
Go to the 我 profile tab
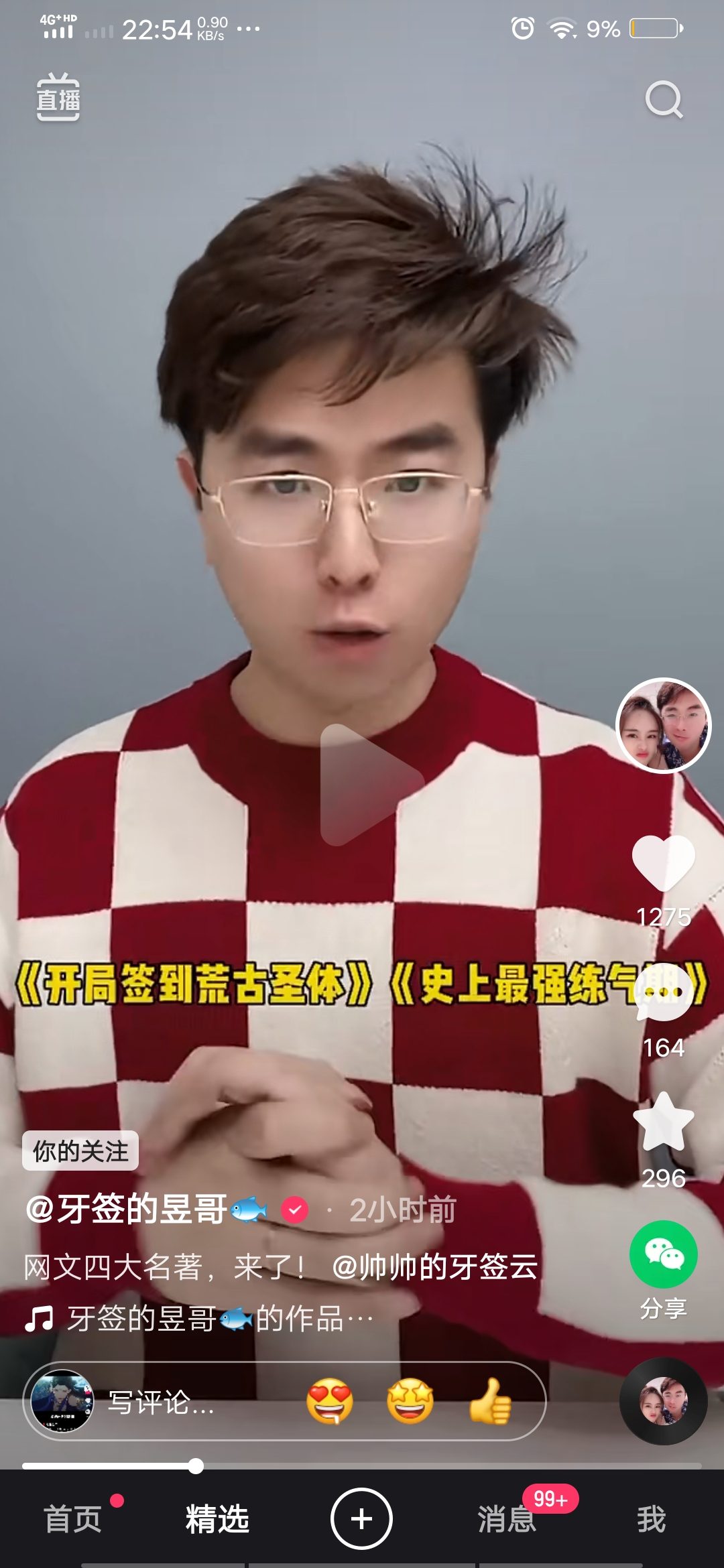(x=651, y=1519)
